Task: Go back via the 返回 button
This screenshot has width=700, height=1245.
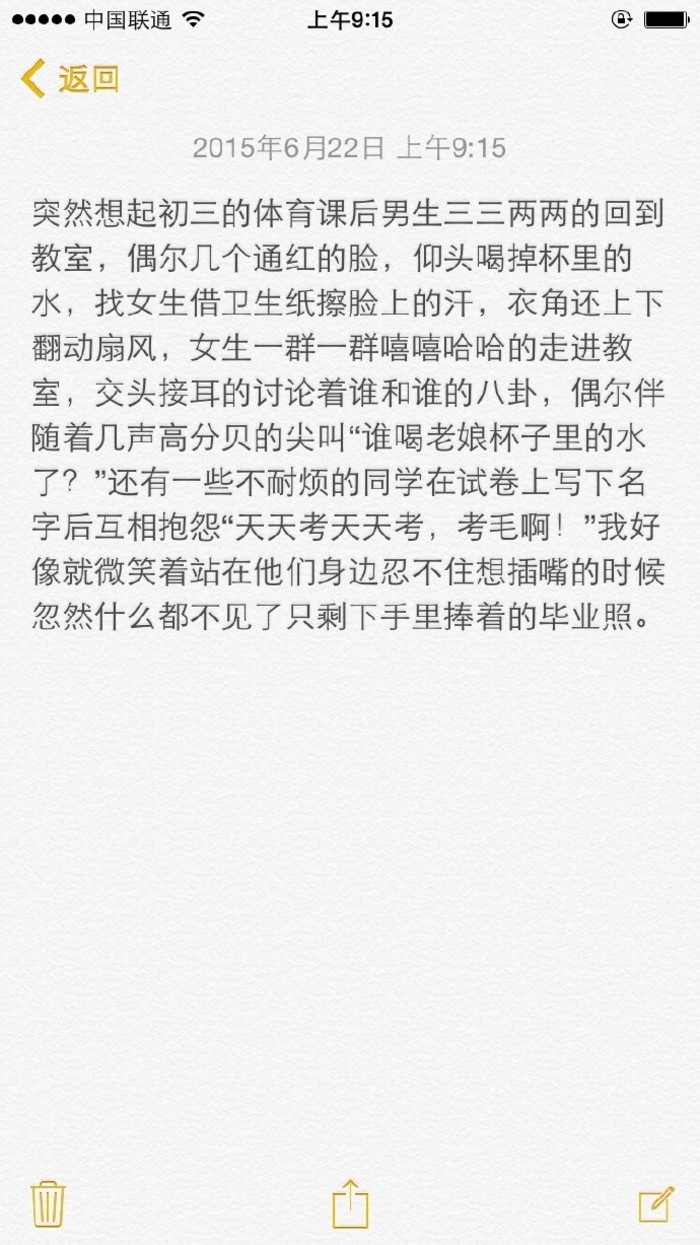Action: click(x=70, y=78)
